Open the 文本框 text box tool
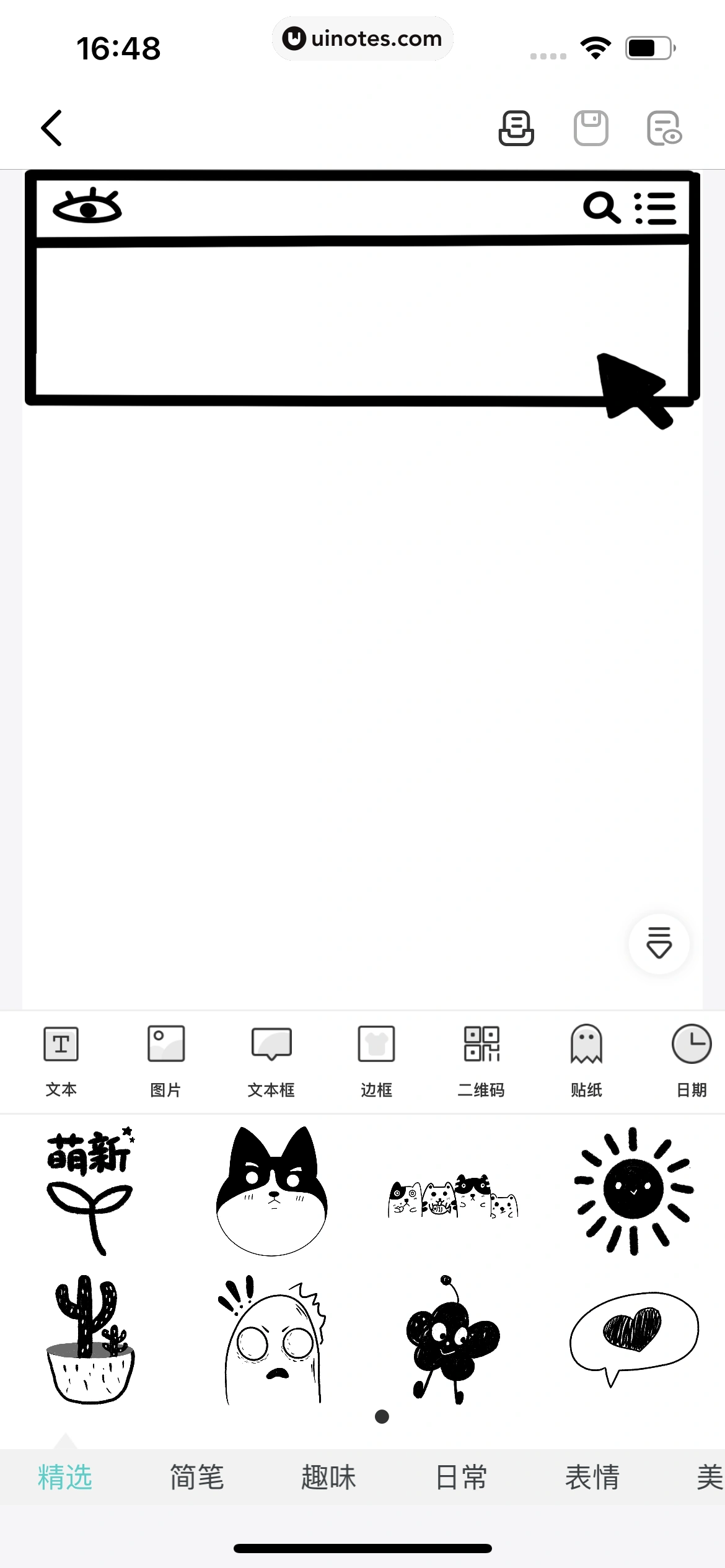725x1568 pixels. (271, 1059)
